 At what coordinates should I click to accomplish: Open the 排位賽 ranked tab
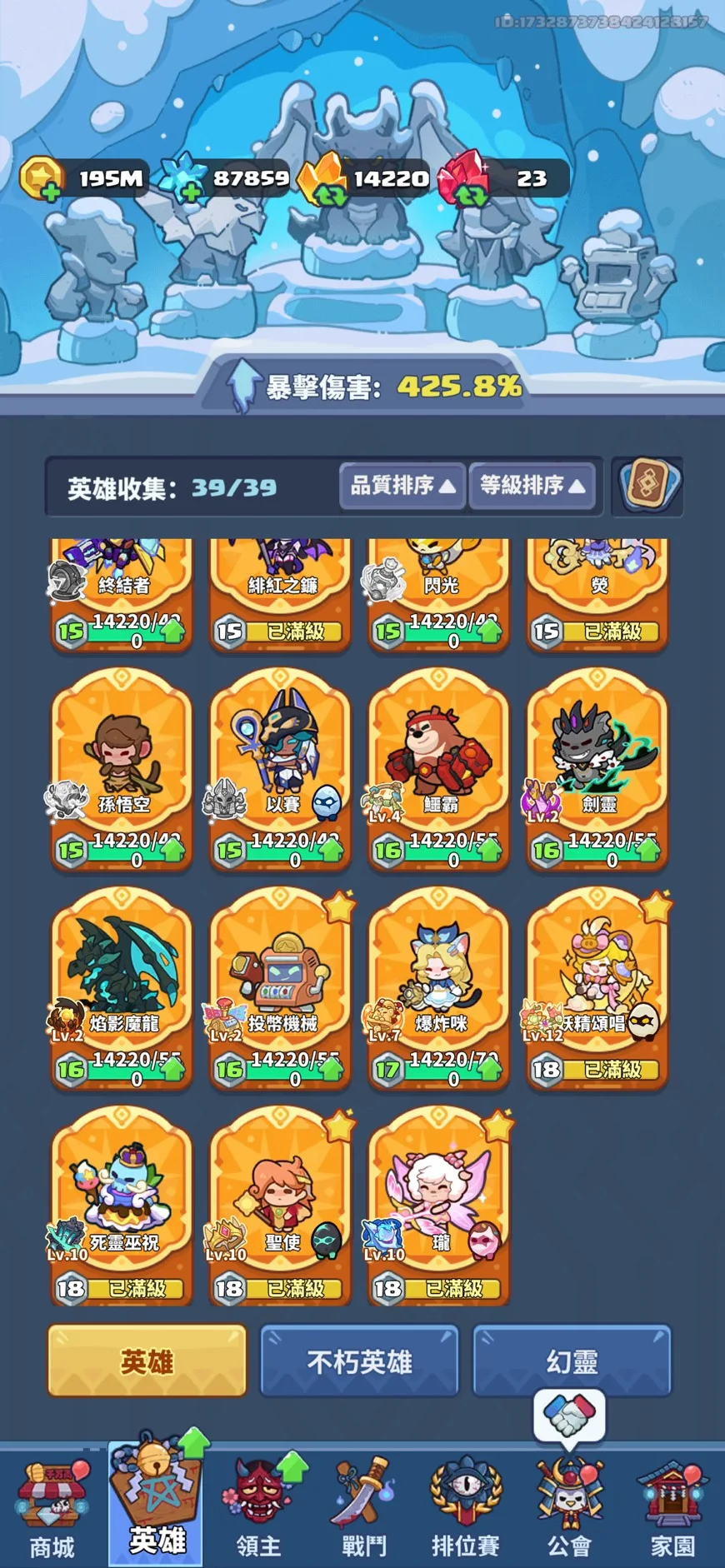pyautogui.click(x=466, y=1510)
